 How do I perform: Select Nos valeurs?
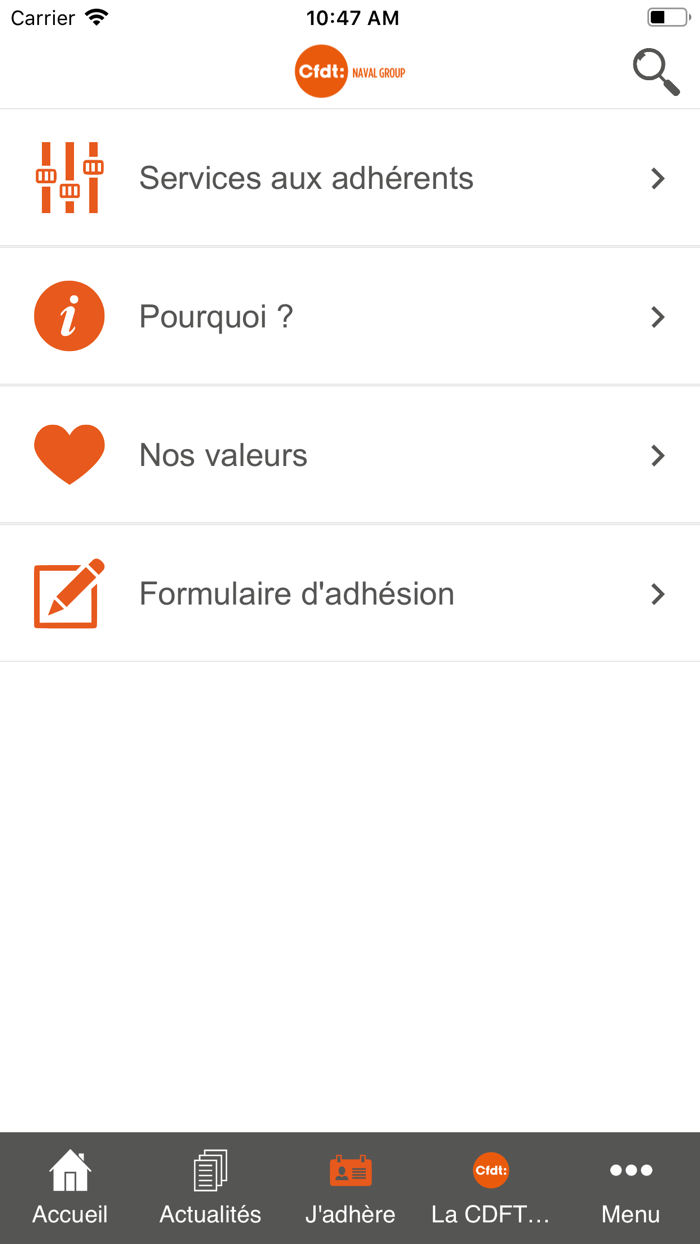350,455
